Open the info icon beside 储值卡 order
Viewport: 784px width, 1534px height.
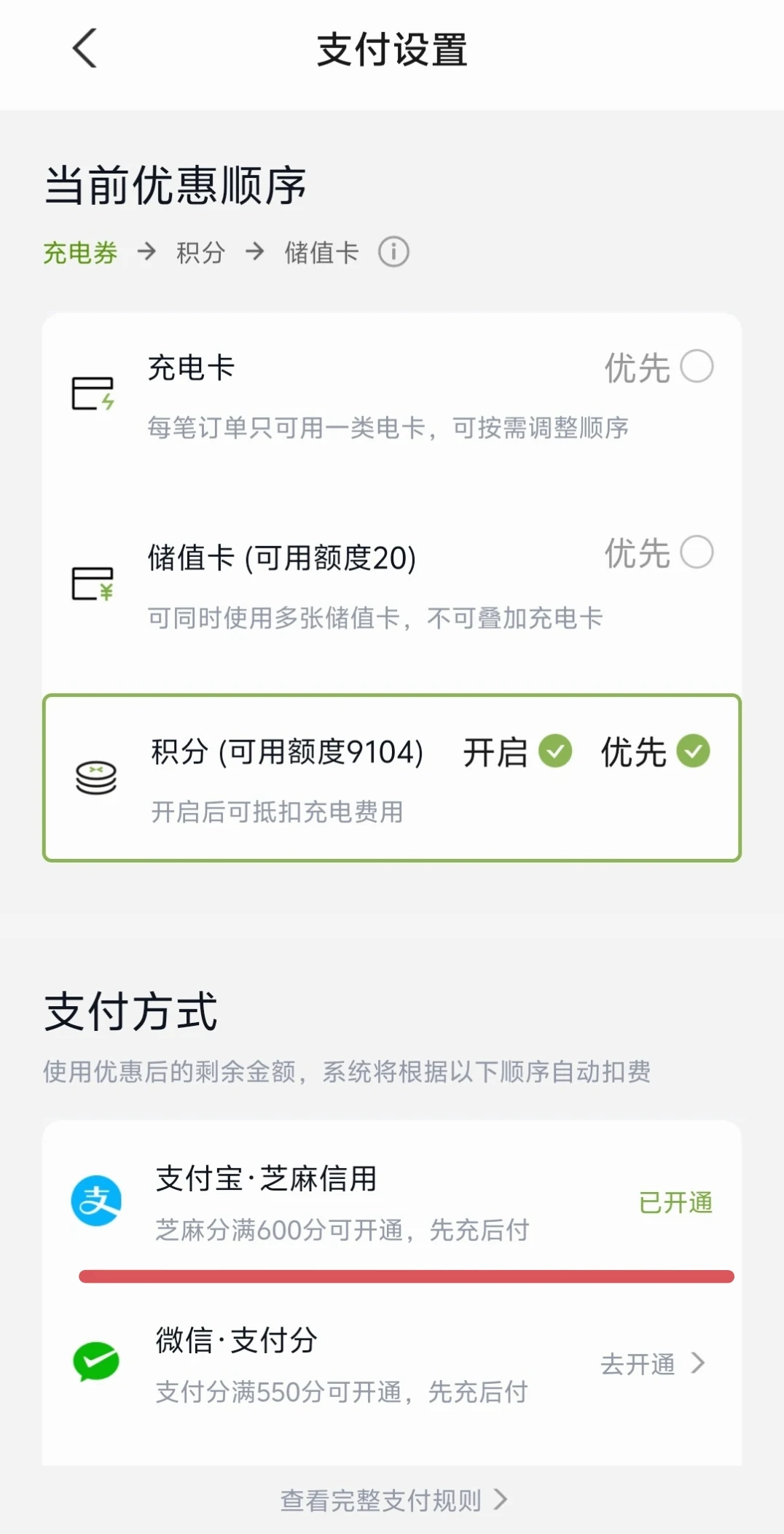393,252
